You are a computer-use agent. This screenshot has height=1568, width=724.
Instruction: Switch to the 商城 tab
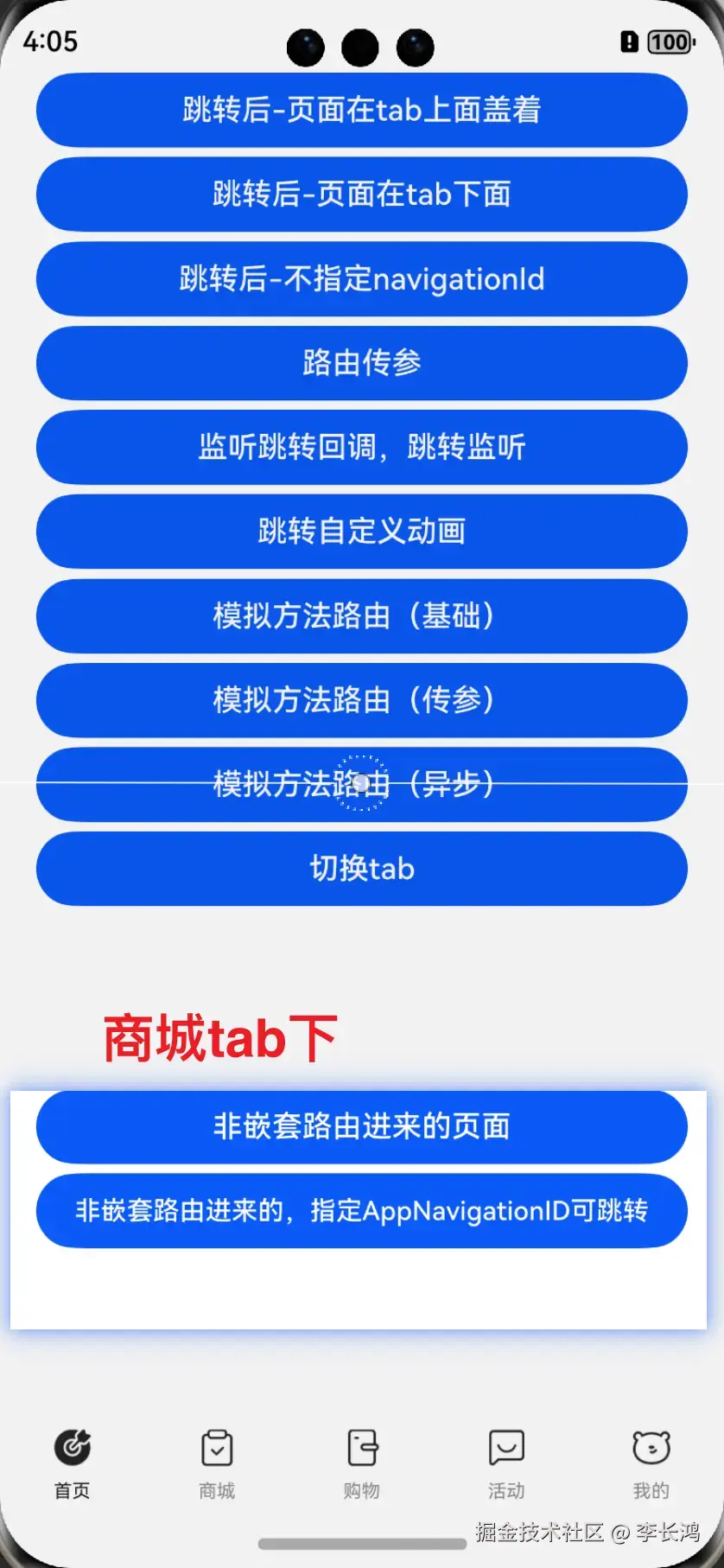point(217,1463)
